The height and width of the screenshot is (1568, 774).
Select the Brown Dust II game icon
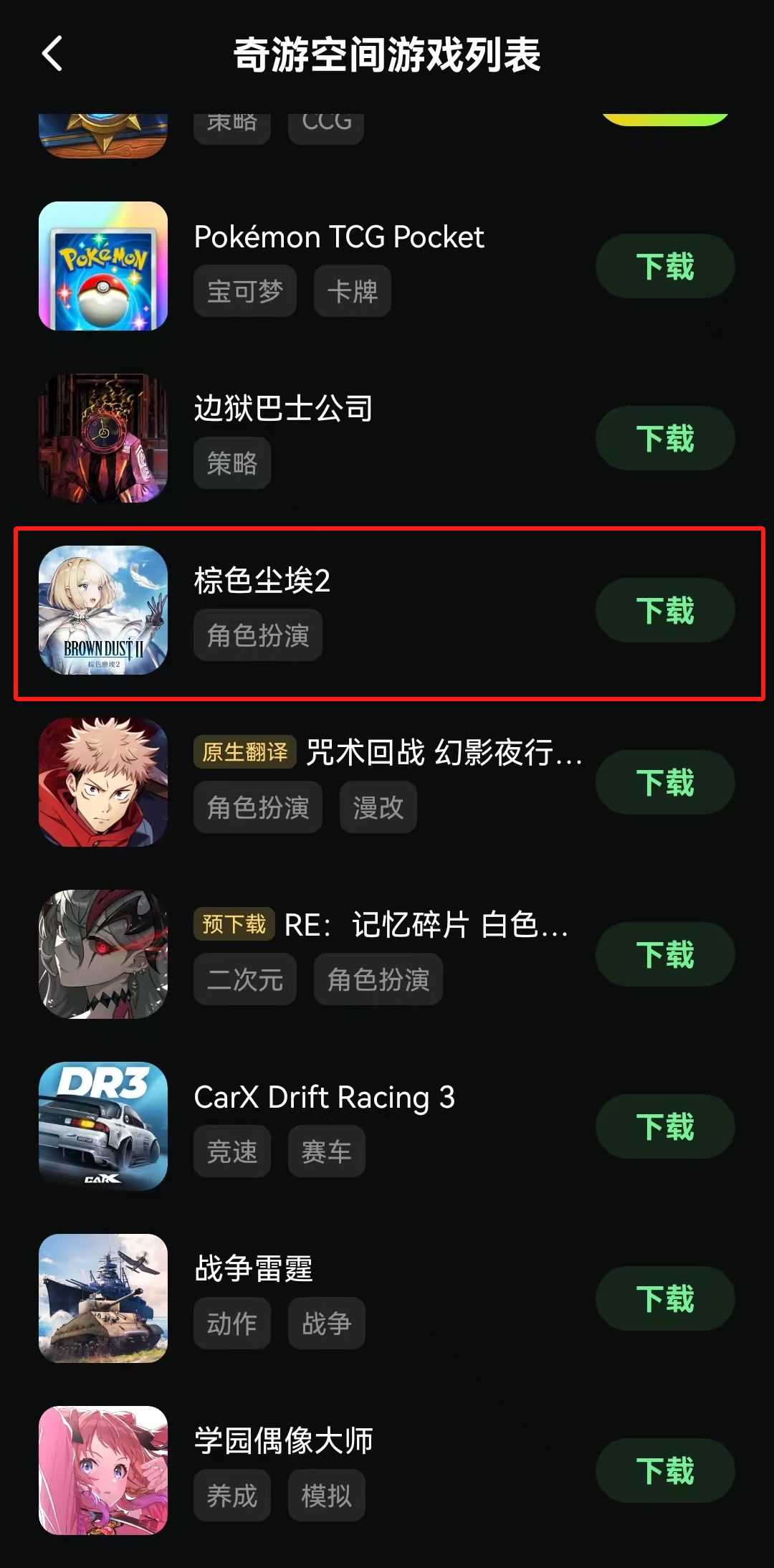103,612
